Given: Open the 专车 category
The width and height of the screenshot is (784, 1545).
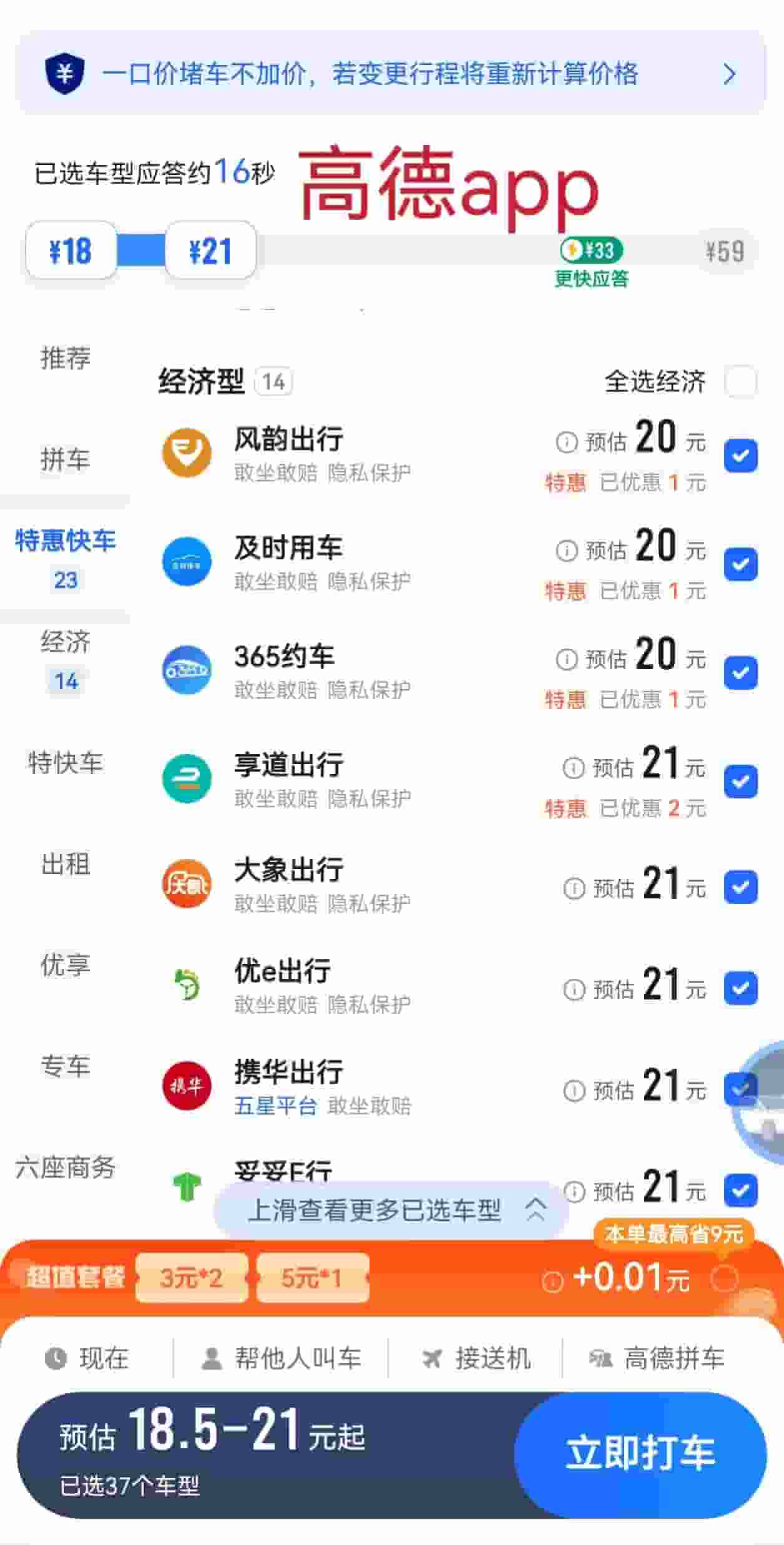Looking at the screenshot, I should [x=65, y=1066].
